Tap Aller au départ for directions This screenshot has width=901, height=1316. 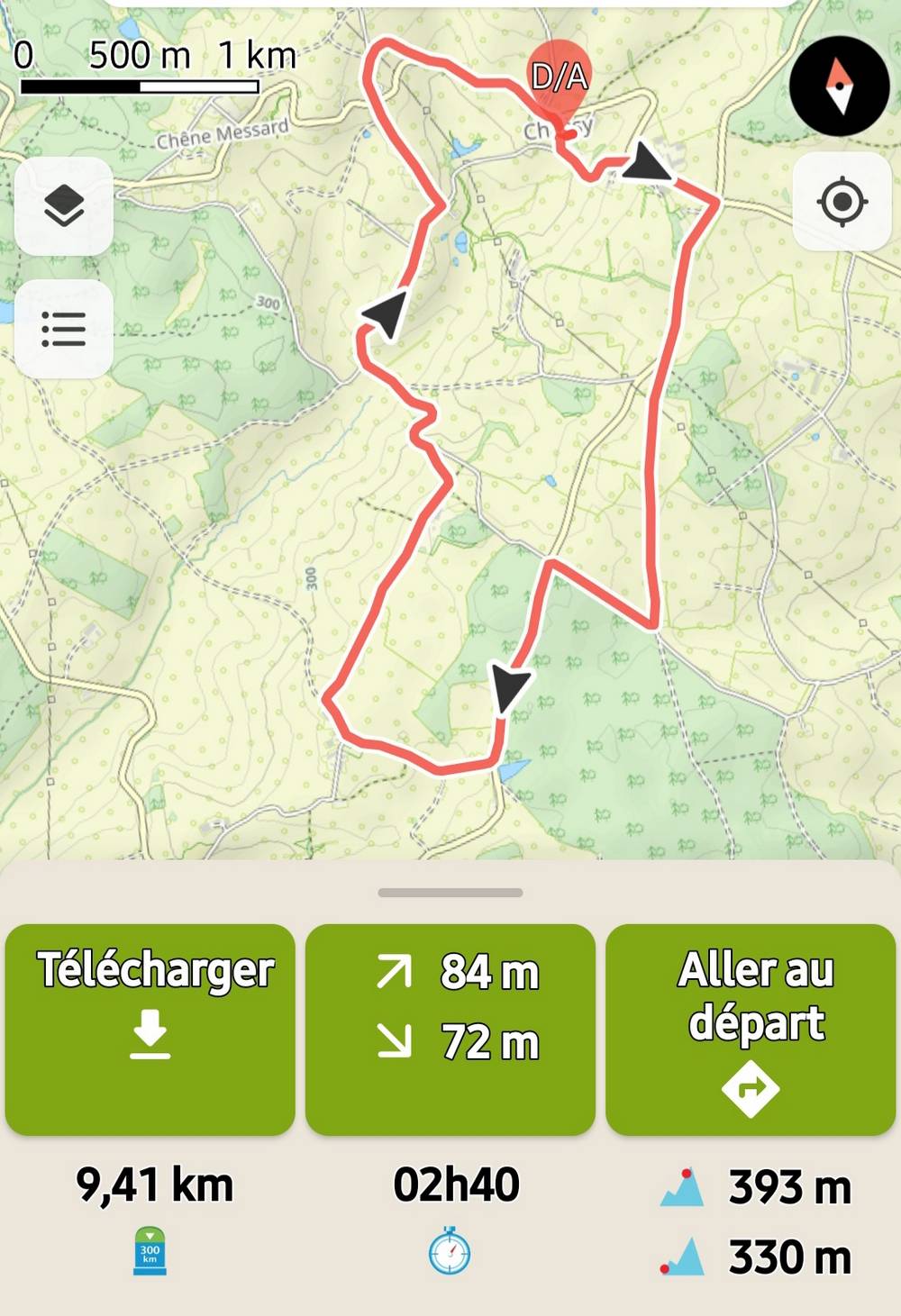point(751,1029)
